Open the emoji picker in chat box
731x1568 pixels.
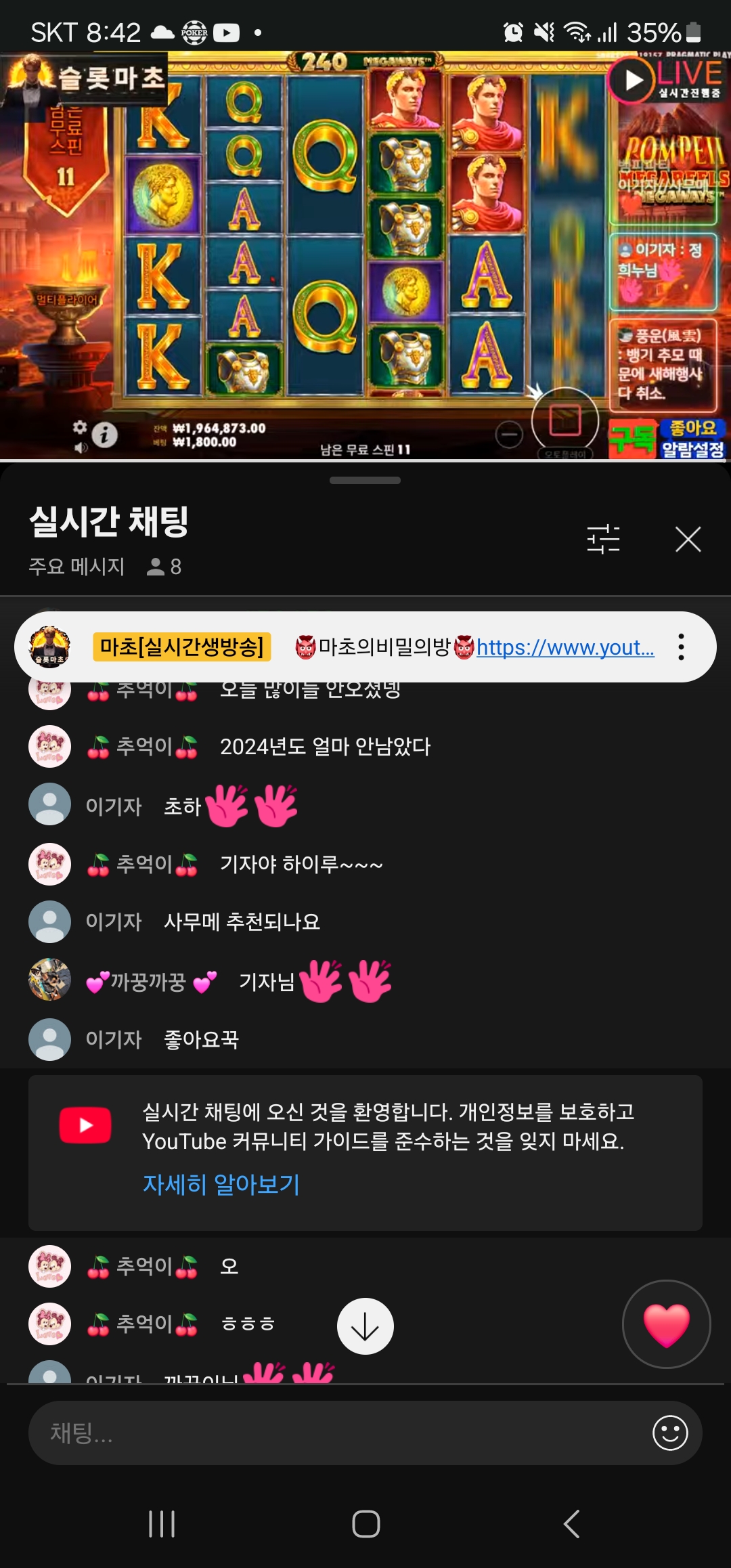tap(670, 1433)
